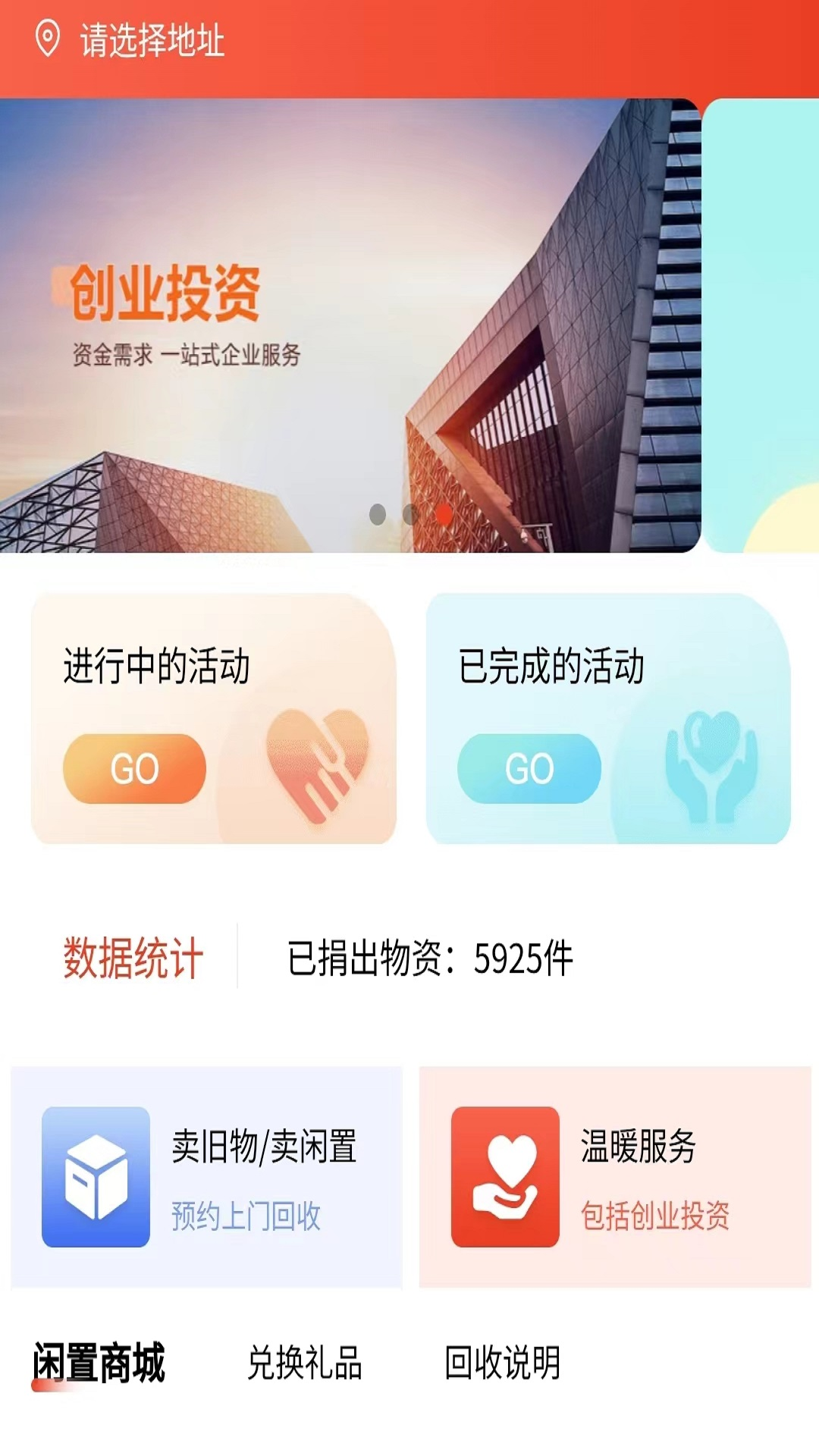Switch to the 回收说明 tab

tap(502, 1363)
